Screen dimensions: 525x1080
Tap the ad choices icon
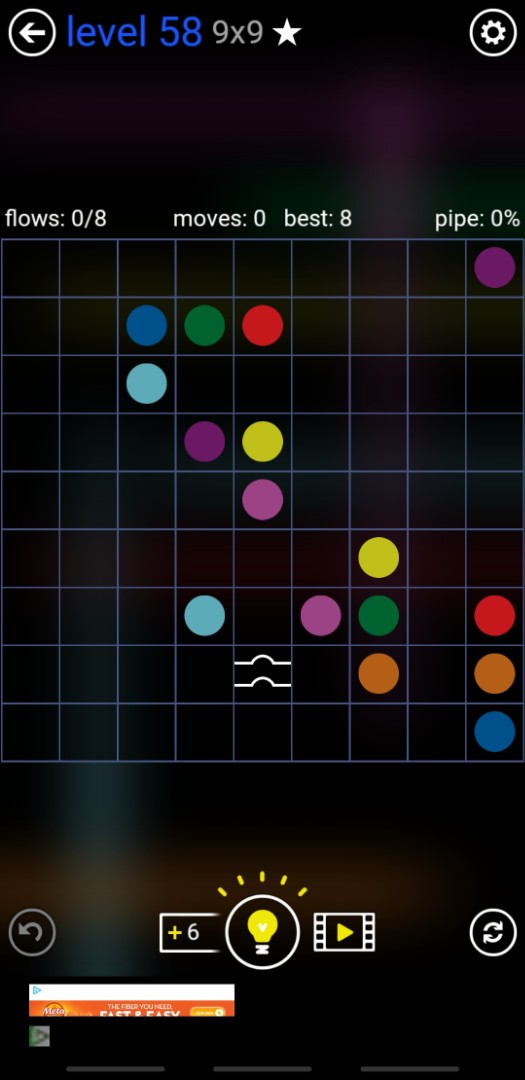click(37, 990)
